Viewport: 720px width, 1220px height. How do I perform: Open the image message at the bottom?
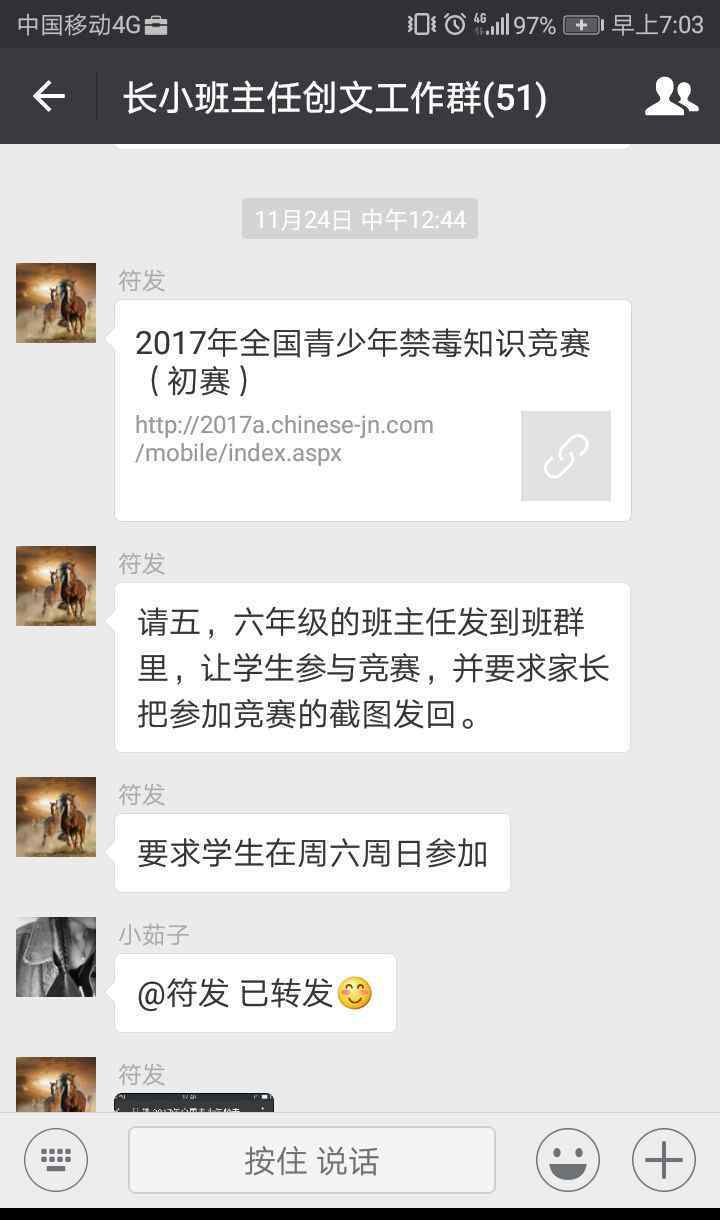(193, 1102)
